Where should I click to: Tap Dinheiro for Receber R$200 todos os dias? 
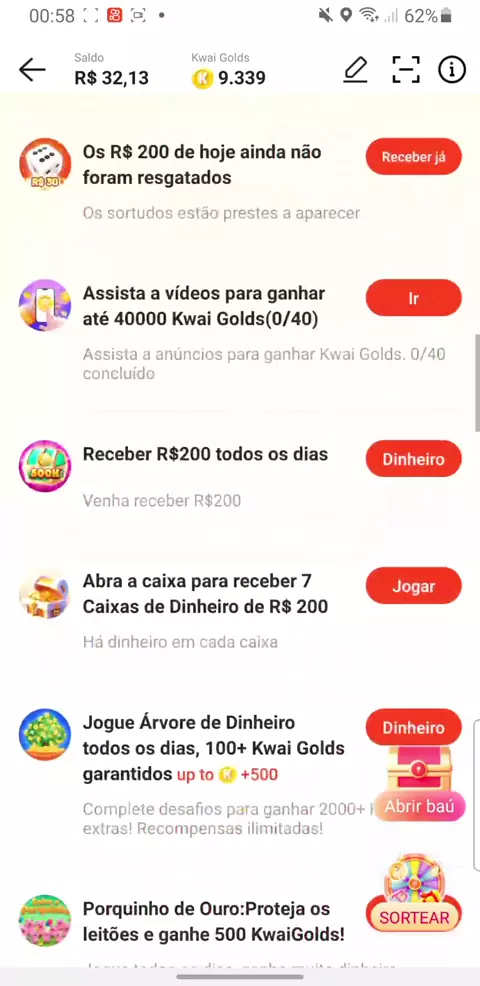413,459
